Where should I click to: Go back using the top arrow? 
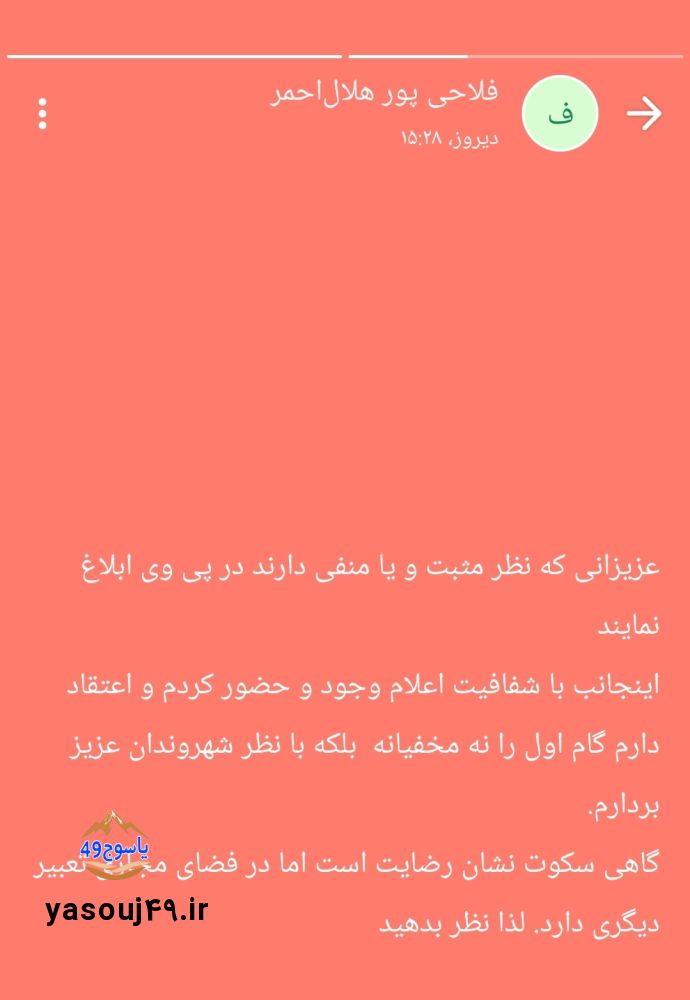[644, 114]
